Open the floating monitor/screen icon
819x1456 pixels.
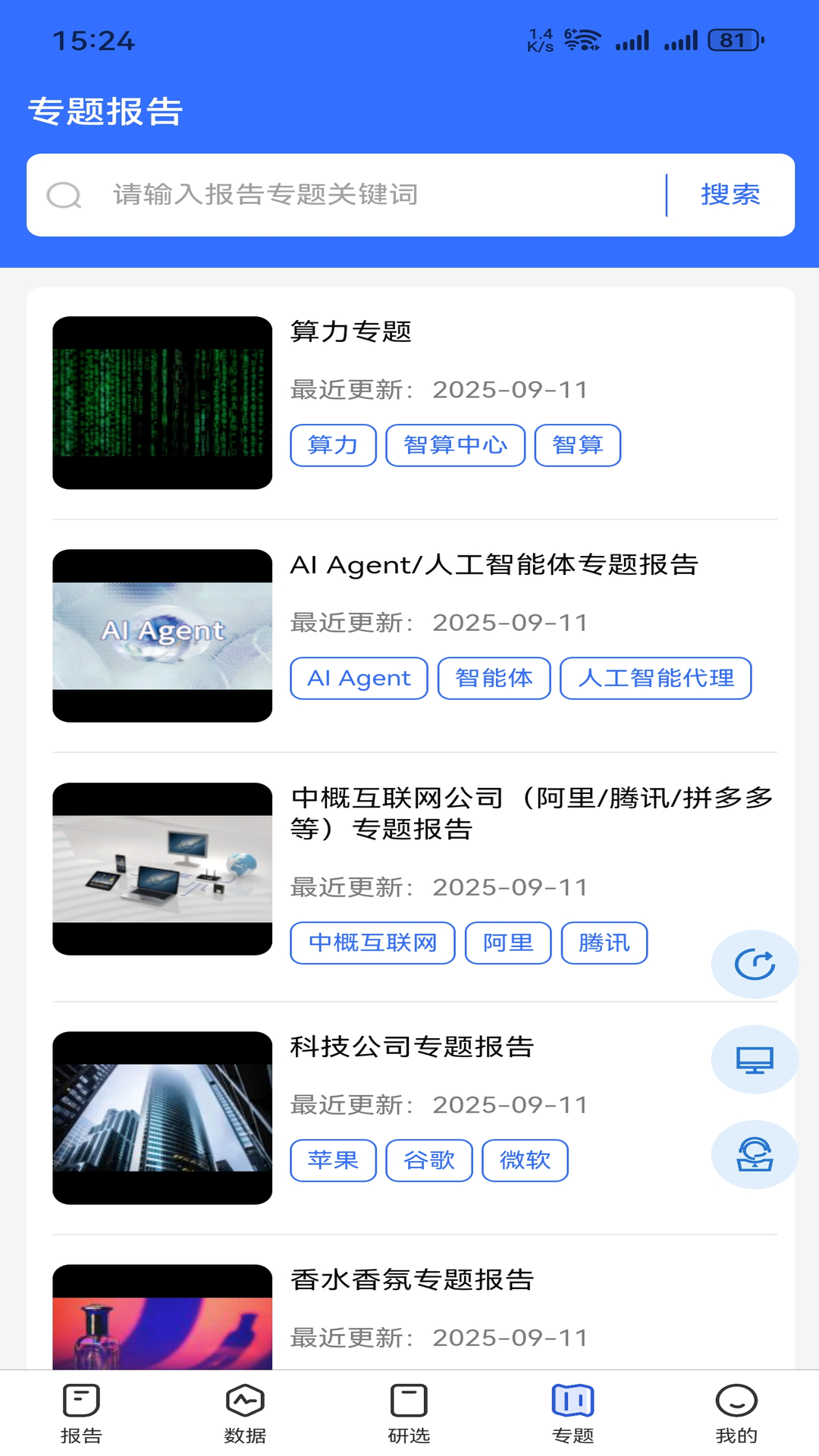[x=753, y=1059]
